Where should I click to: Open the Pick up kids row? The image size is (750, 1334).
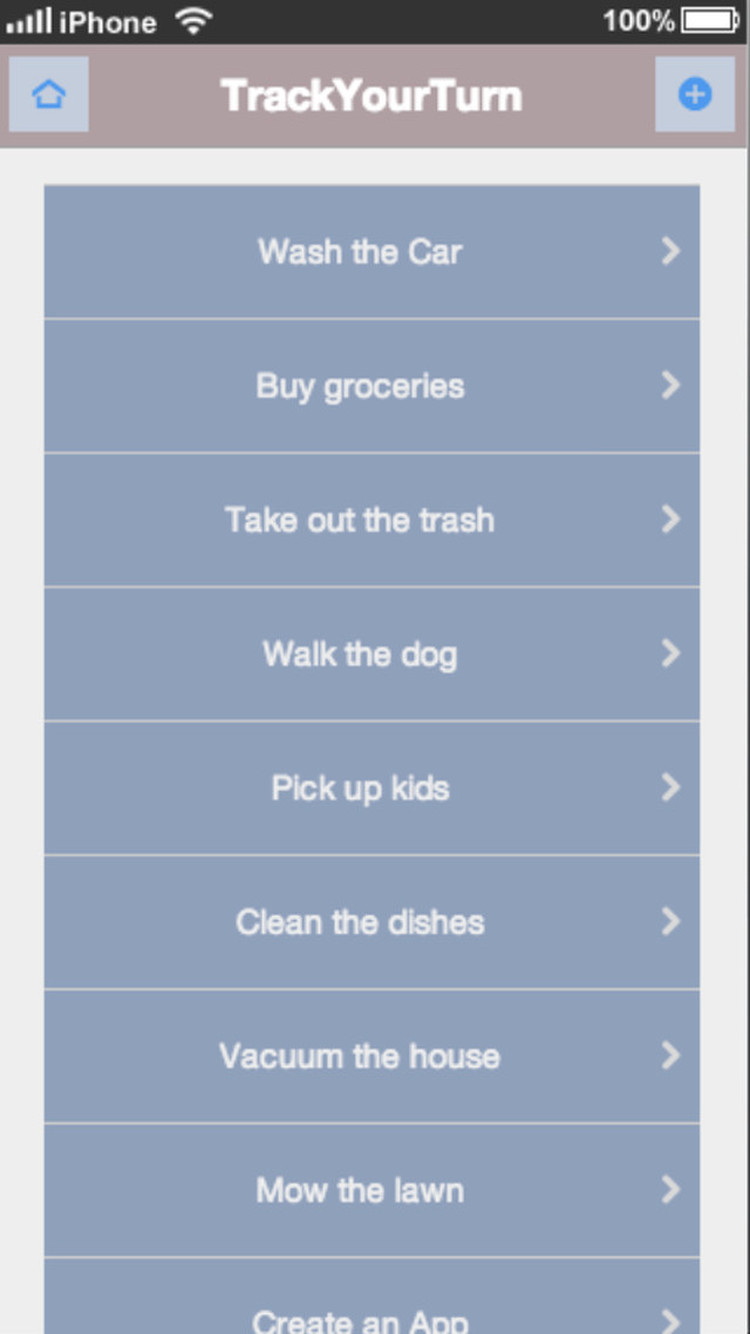(x=371, y=788)
